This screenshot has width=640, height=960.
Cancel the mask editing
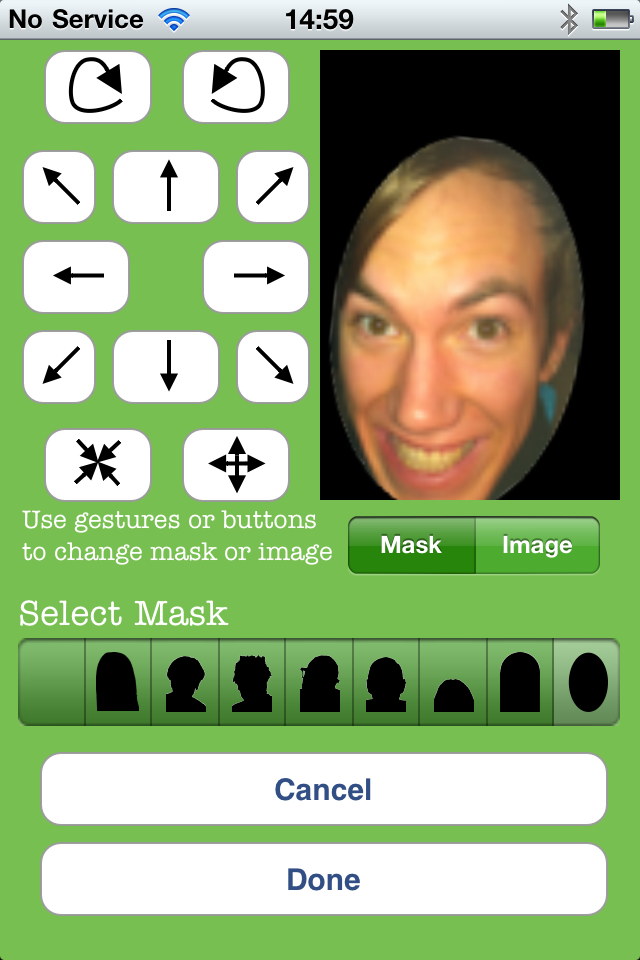click(x=324, y=790)
